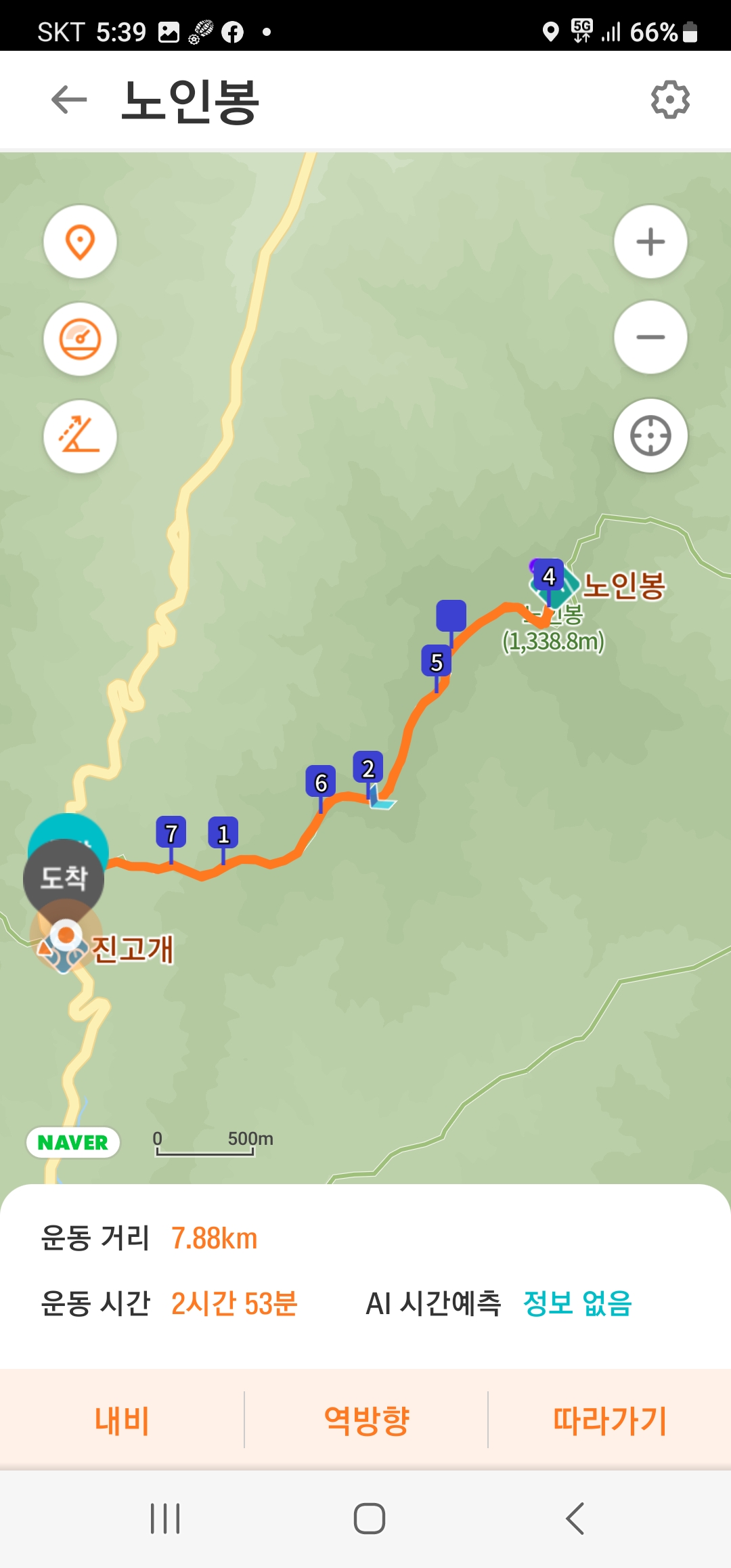Zoom in on the map

650,242
